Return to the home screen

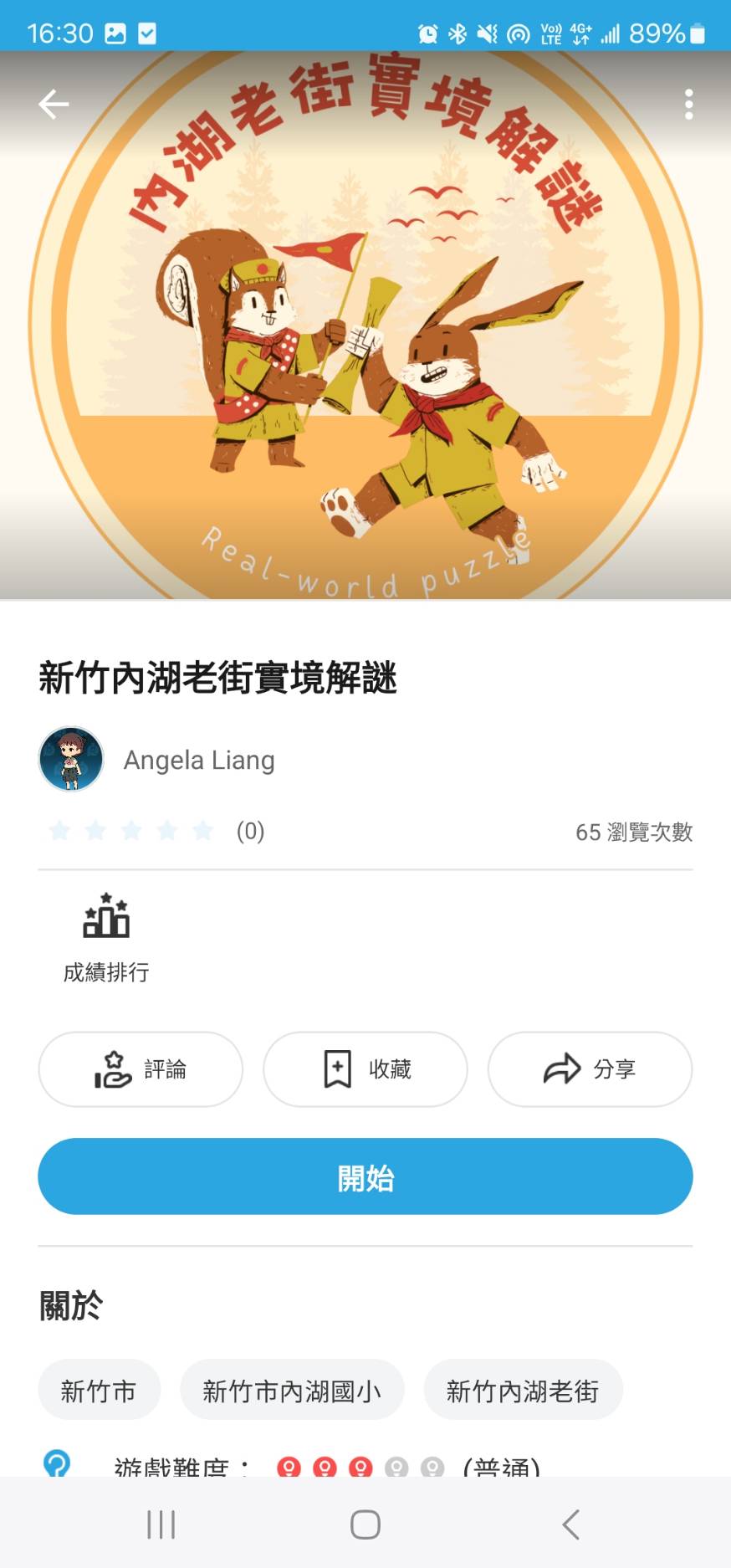point(365,1524)
